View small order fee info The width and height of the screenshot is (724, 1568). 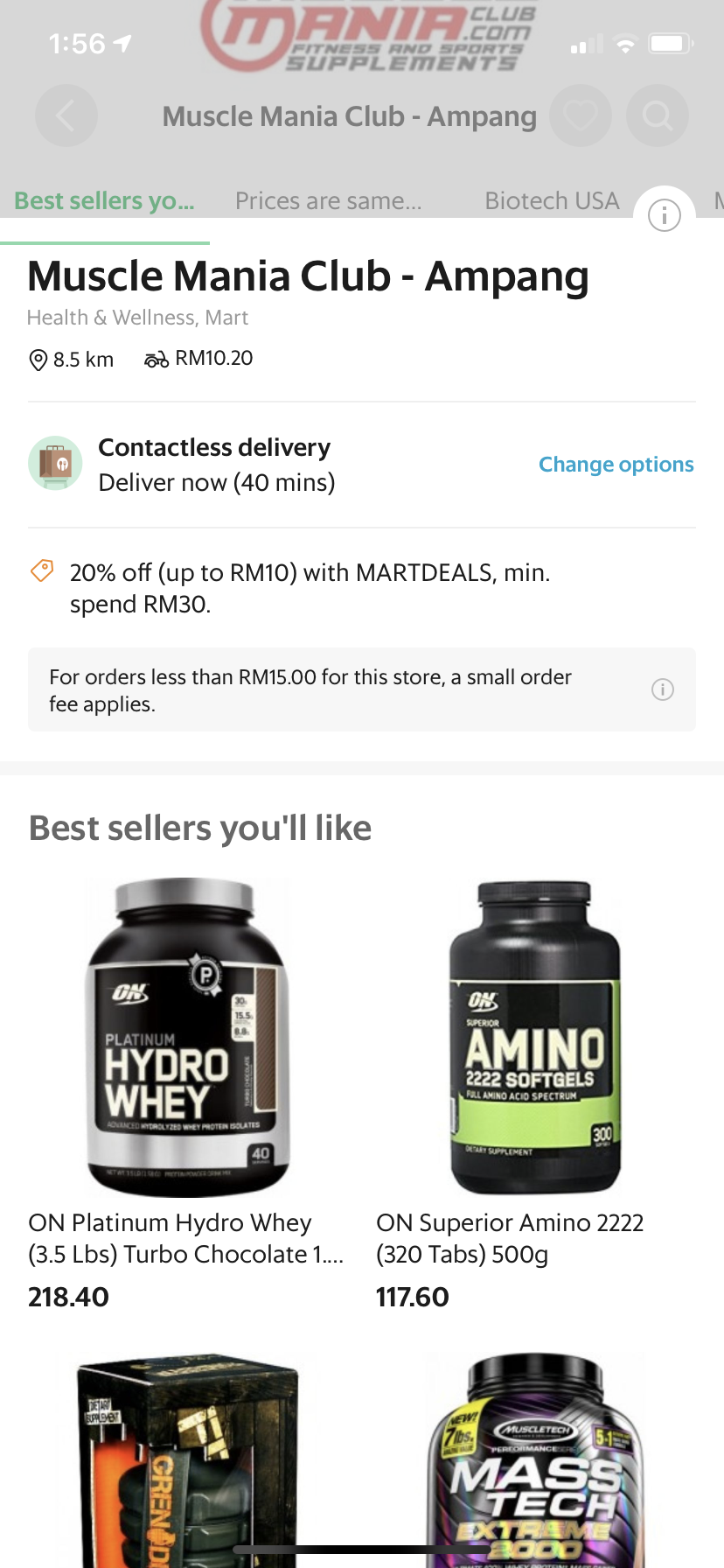point(663,689)
